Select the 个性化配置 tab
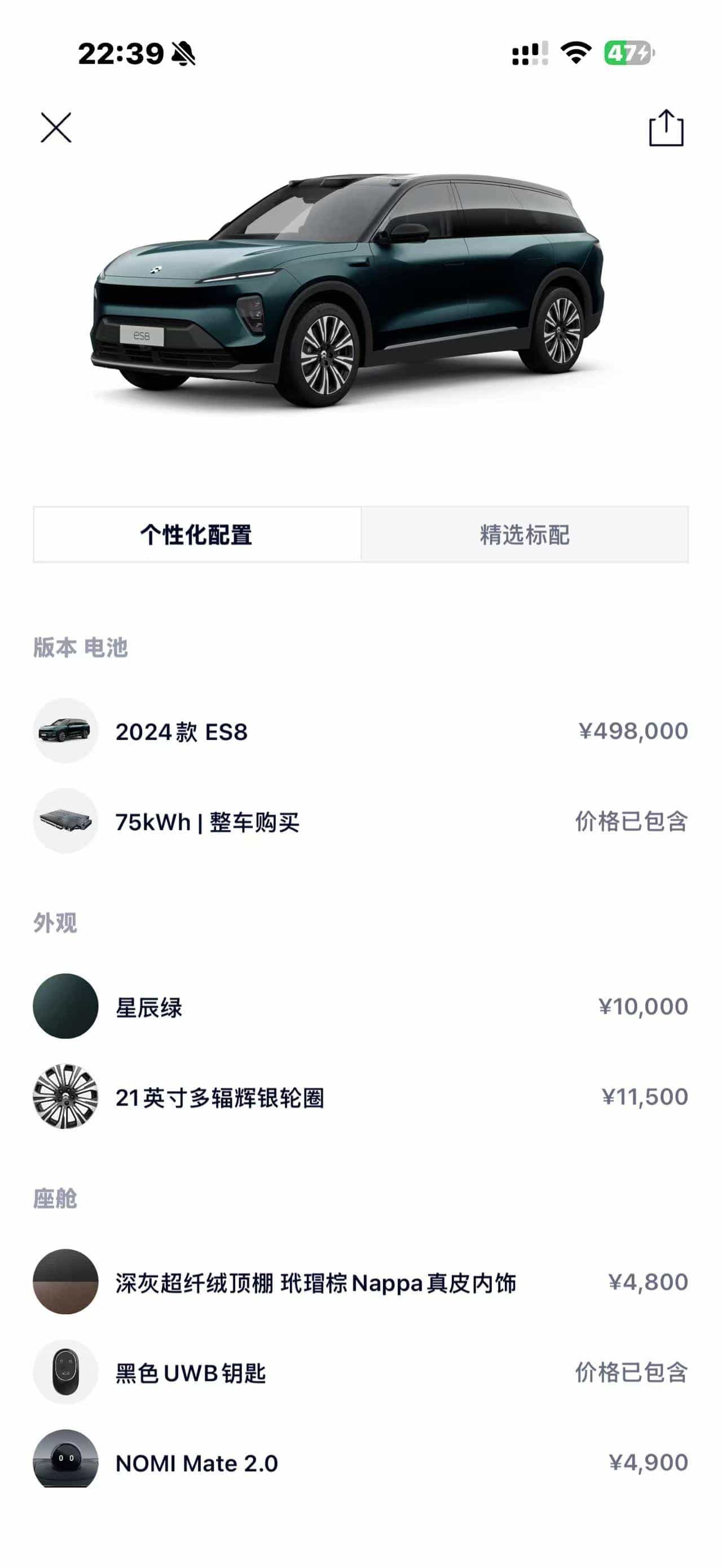Viewport: 722px width, 1568px height. click(197, 535)
